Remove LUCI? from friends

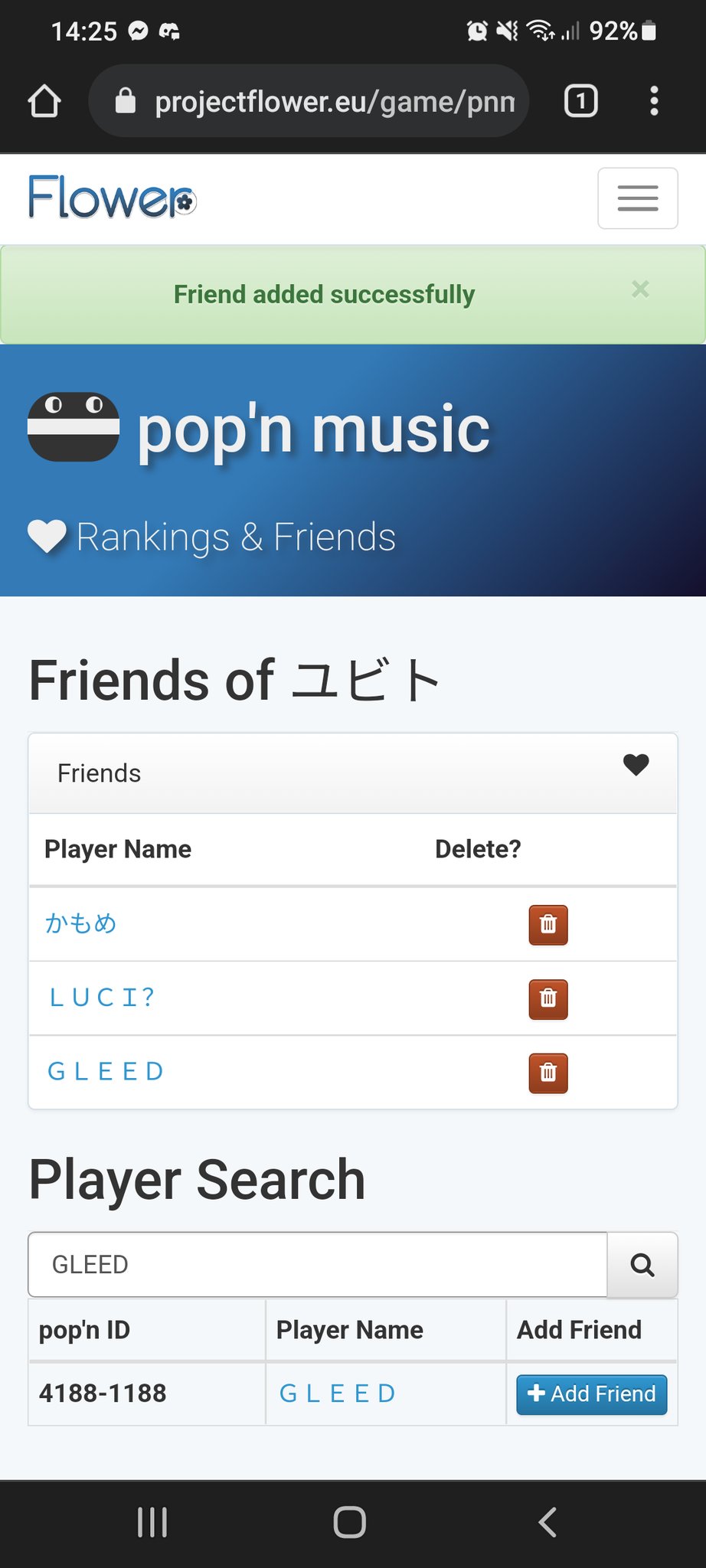click(548, 998)
